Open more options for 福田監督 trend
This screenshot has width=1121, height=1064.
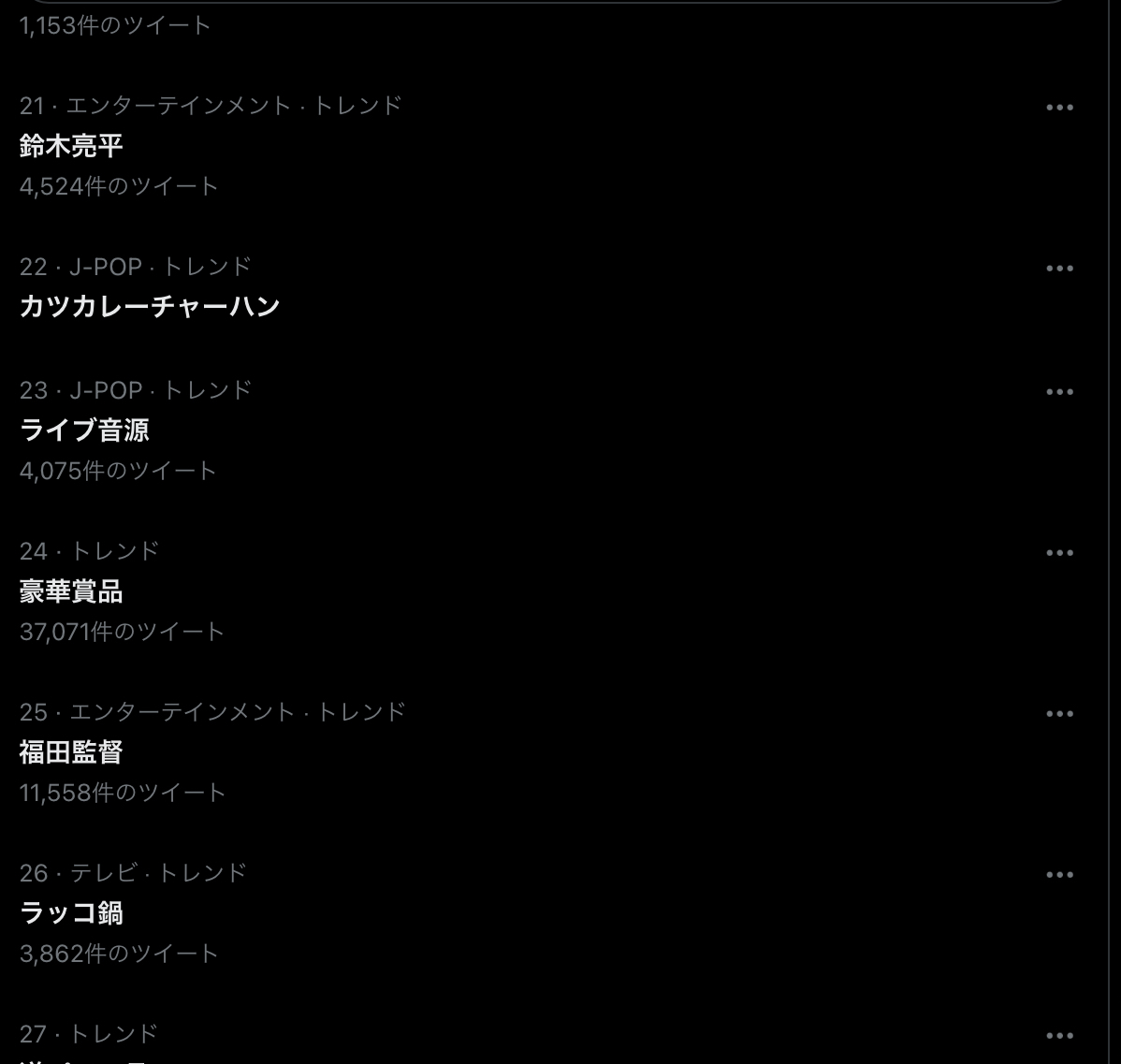point(1059,714)
